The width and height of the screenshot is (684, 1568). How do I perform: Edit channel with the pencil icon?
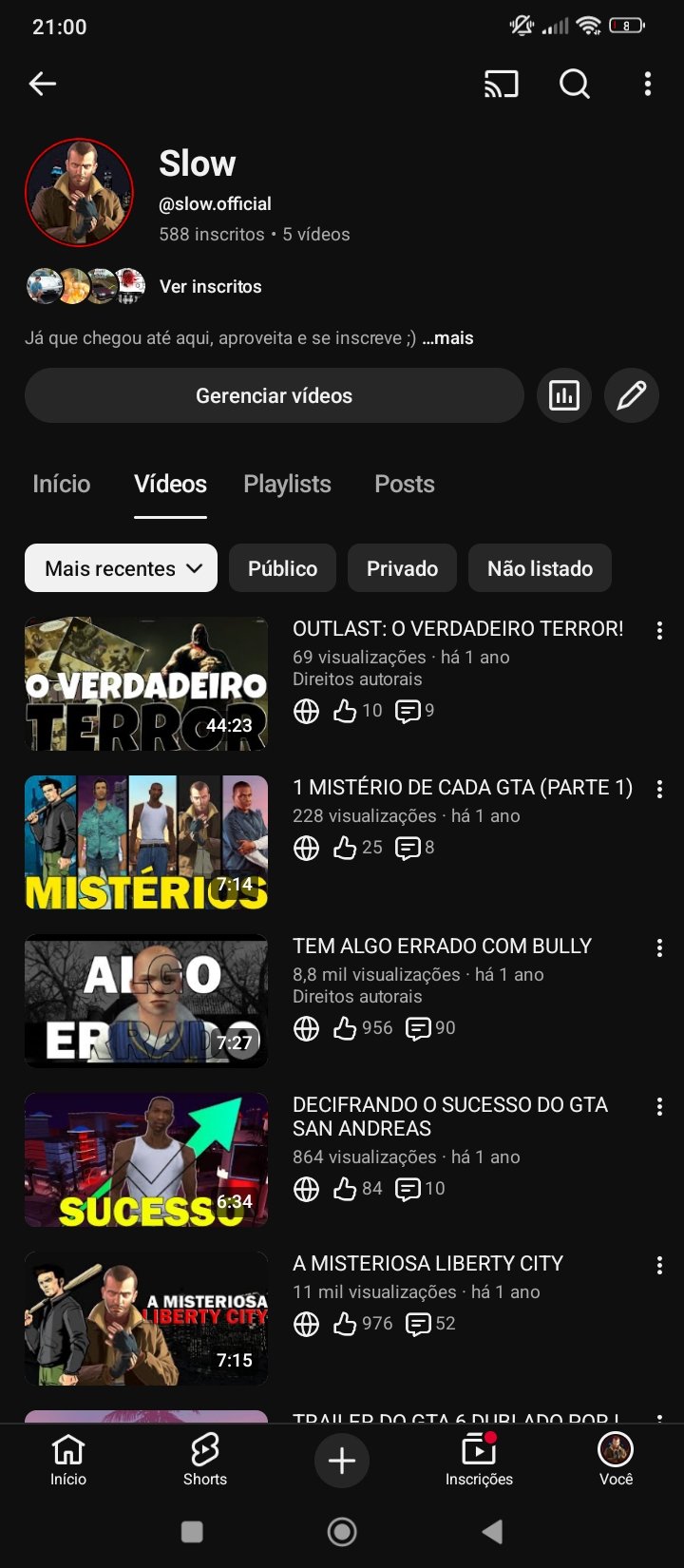point(631,395)
